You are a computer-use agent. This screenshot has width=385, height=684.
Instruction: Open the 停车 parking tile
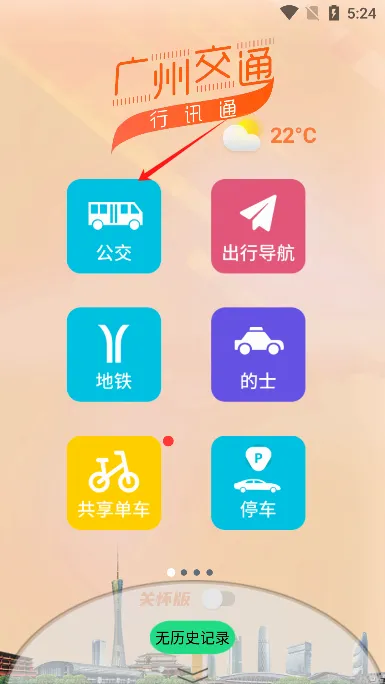tap(258, 483)
